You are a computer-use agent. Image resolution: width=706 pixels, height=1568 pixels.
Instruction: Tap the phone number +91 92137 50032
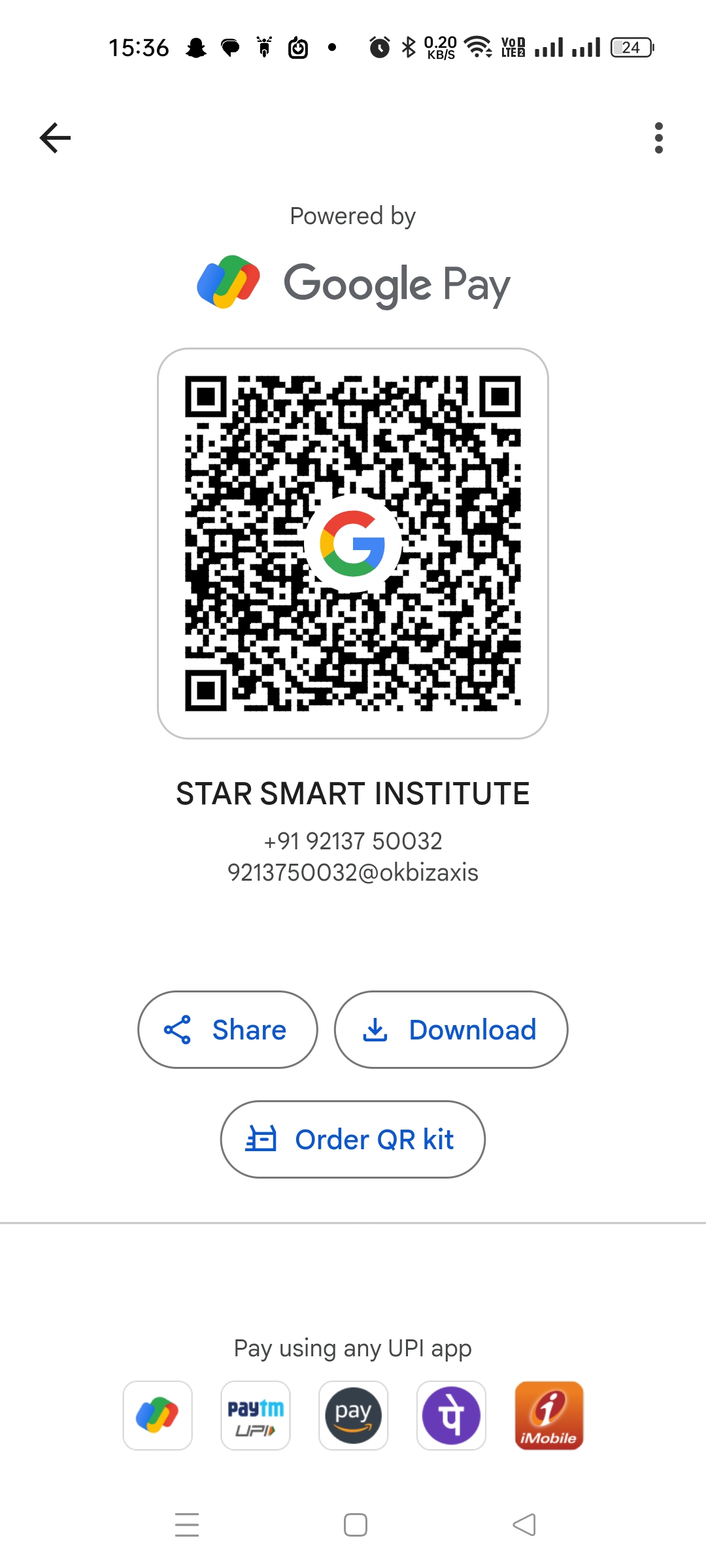[x=353, y=841]
